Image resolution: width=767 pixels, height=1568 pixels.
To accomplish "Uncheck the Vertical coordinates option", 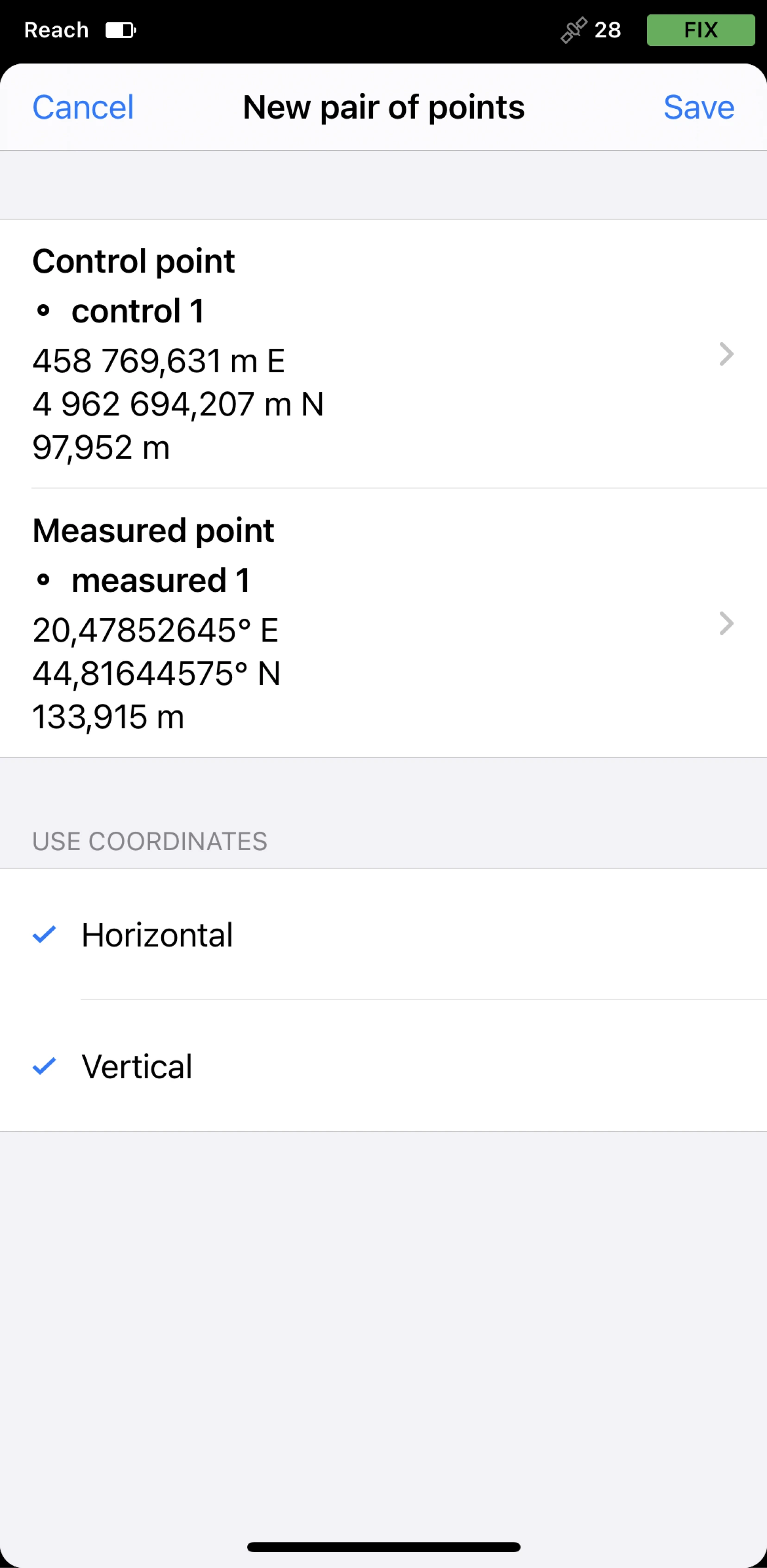I will coord(383,1066).
